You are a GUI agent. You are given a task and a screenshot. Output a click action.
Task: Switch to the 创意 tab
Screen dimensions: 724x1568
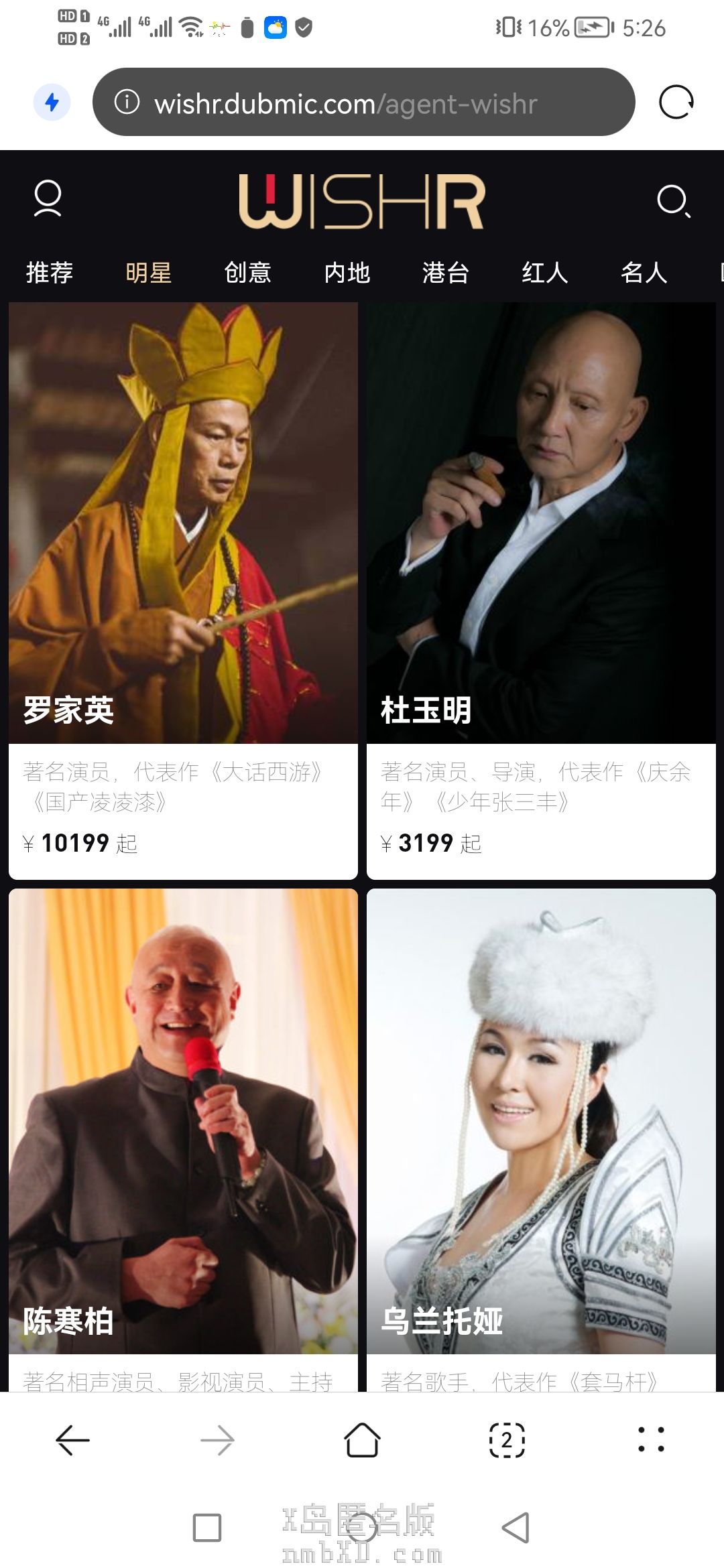click(248, 273)
